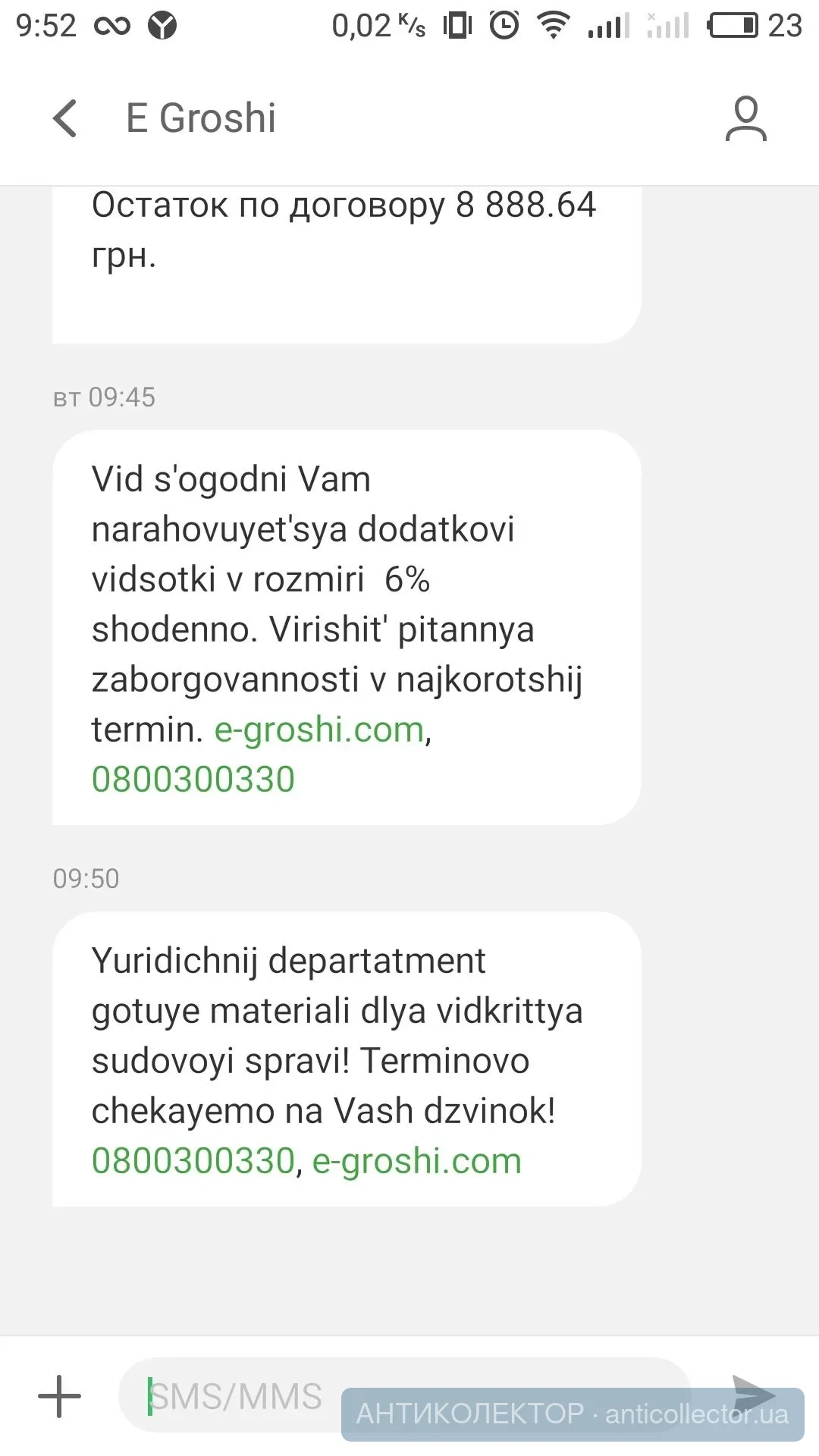Visit e-groshi.com from the Yuridichnij departatment message
This screenshot has width=819, height=1456.
tap(417, 1161)
